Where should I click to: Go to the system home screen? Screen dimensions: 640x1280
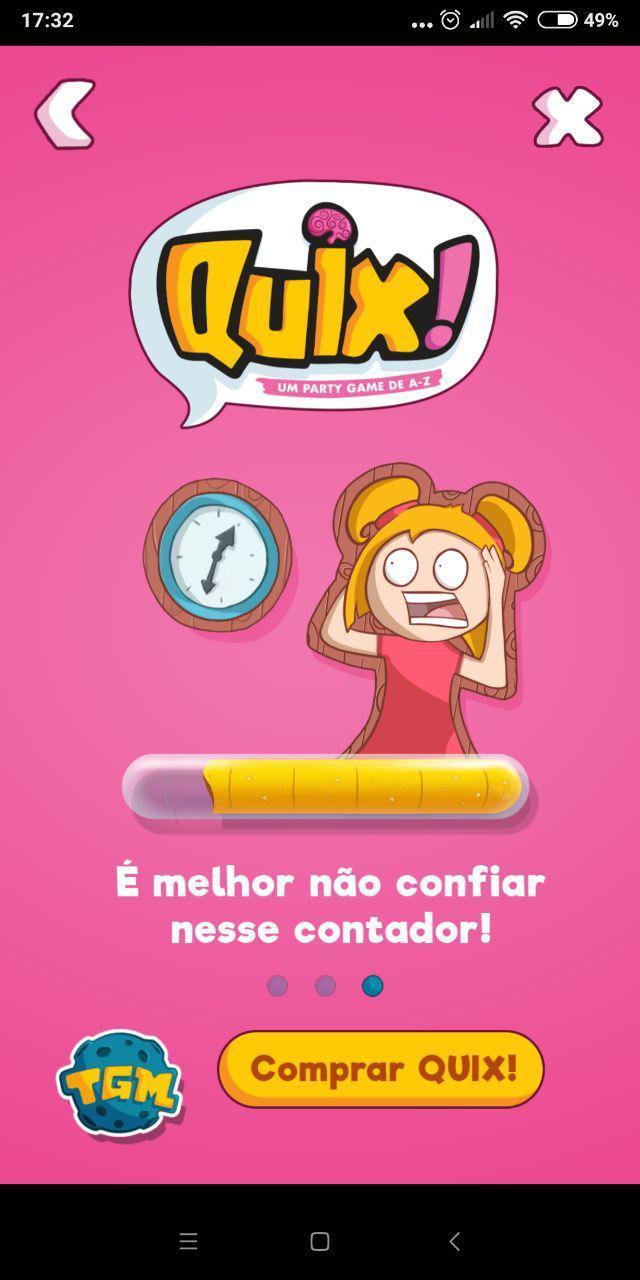point(320,1241)
